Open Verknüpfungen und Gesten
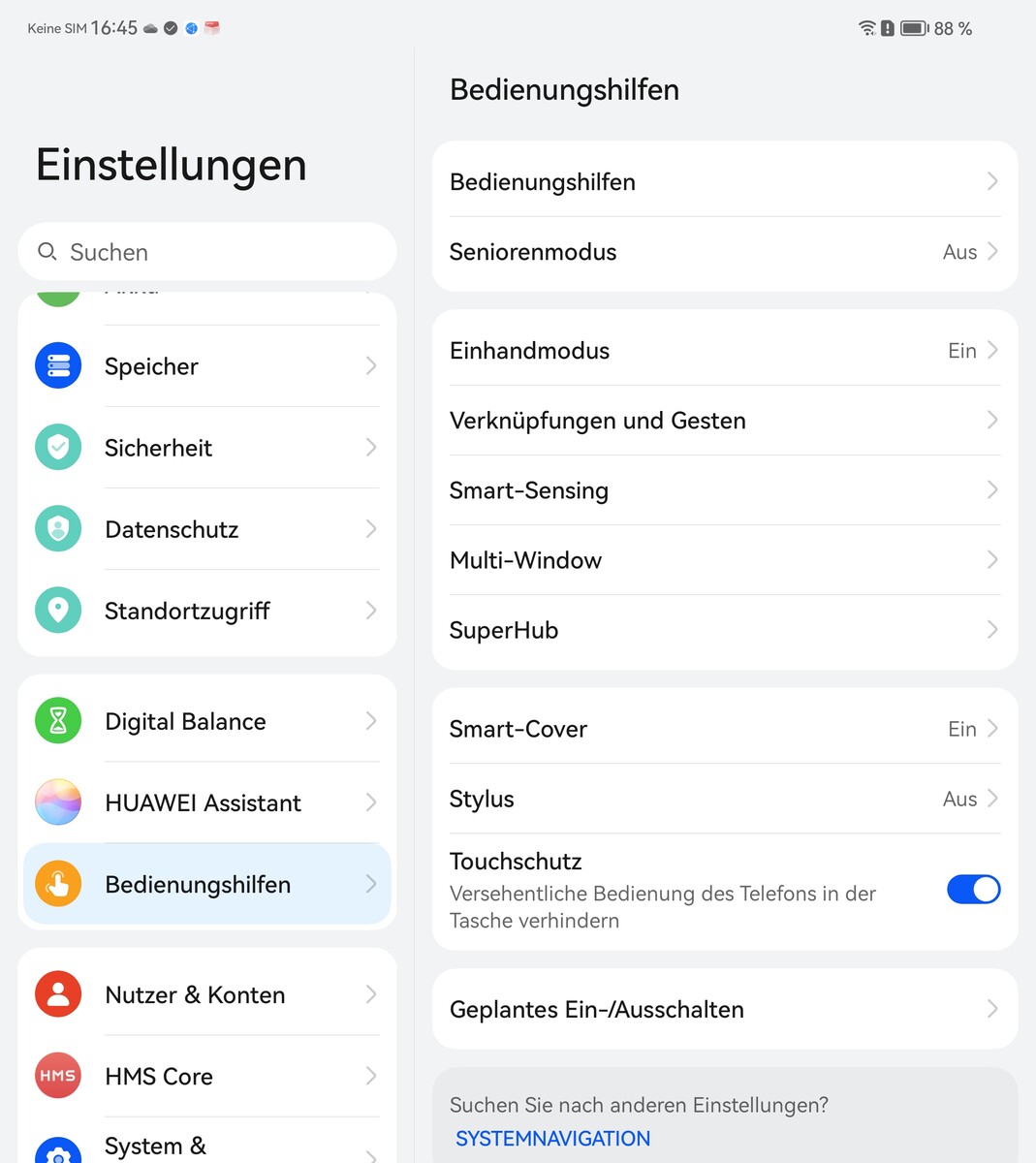Viewport: 1036px width, 1163px height. click(724, 421)
